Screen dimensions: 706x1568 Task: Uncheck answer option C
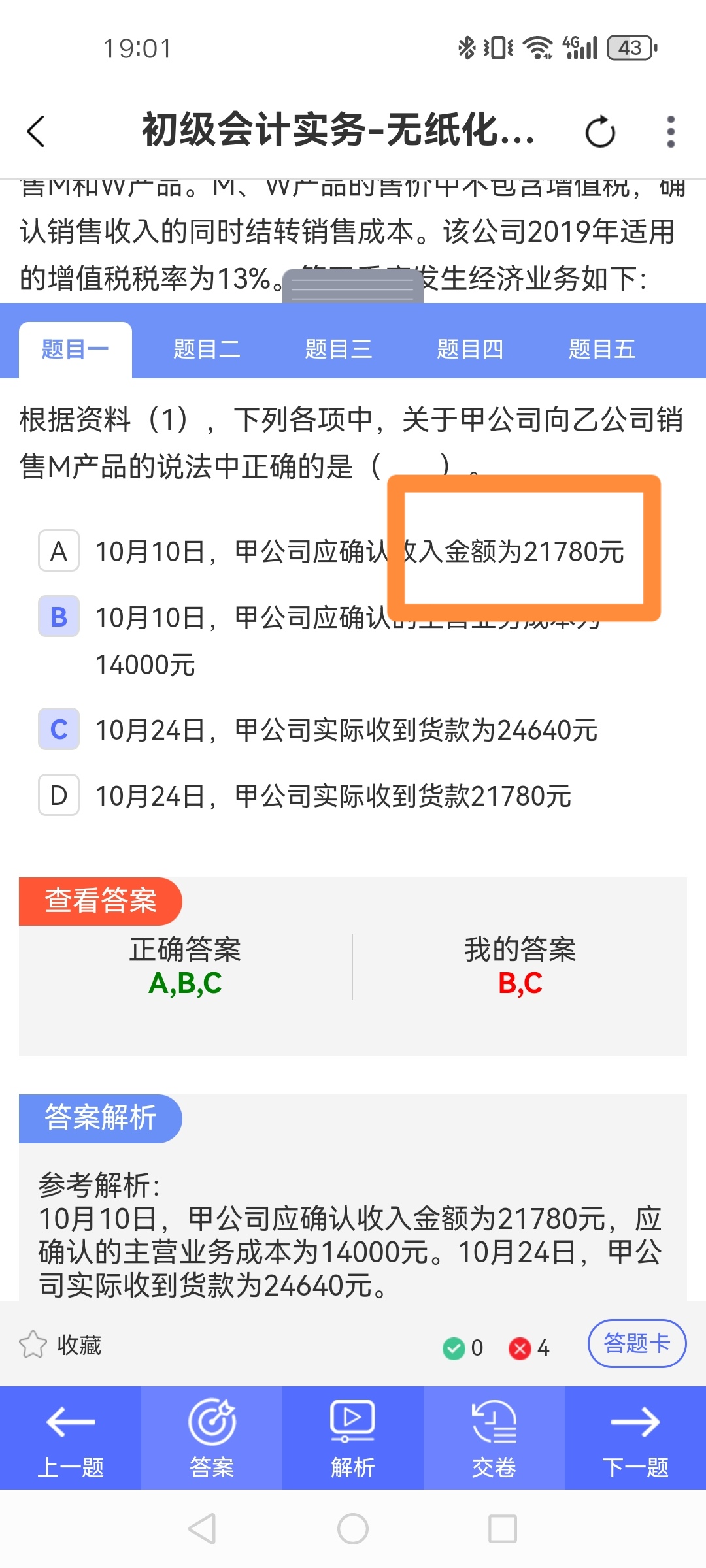coord(59,729)
